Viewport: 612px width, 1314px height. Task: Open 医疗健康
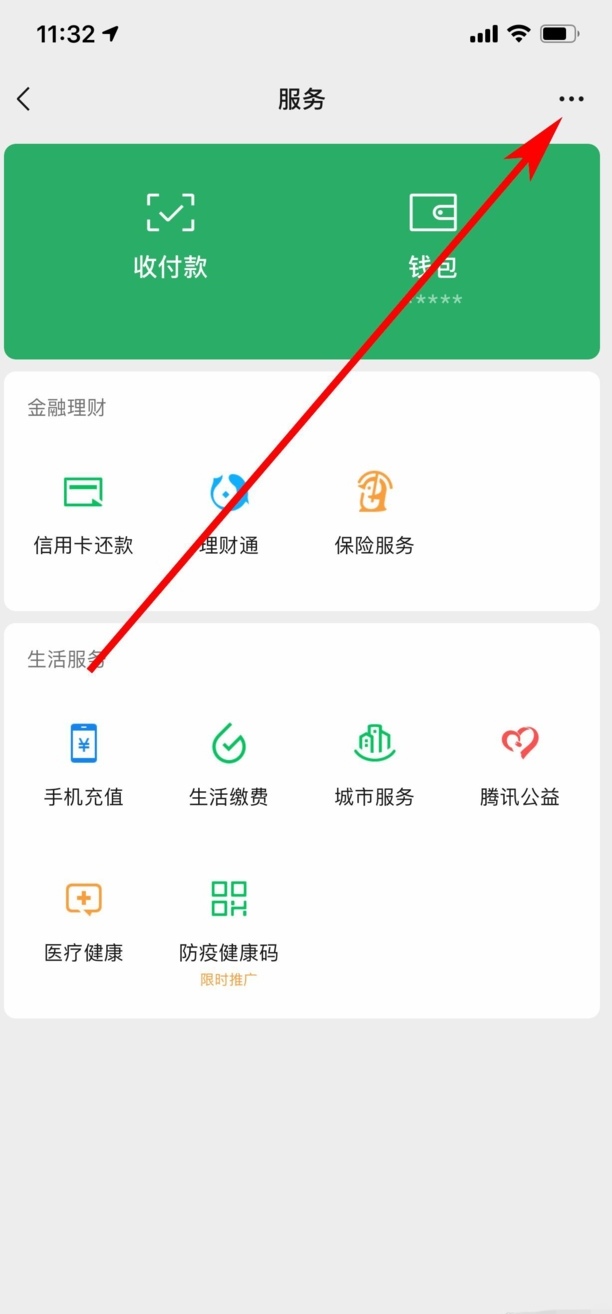(x=83, y=922)
